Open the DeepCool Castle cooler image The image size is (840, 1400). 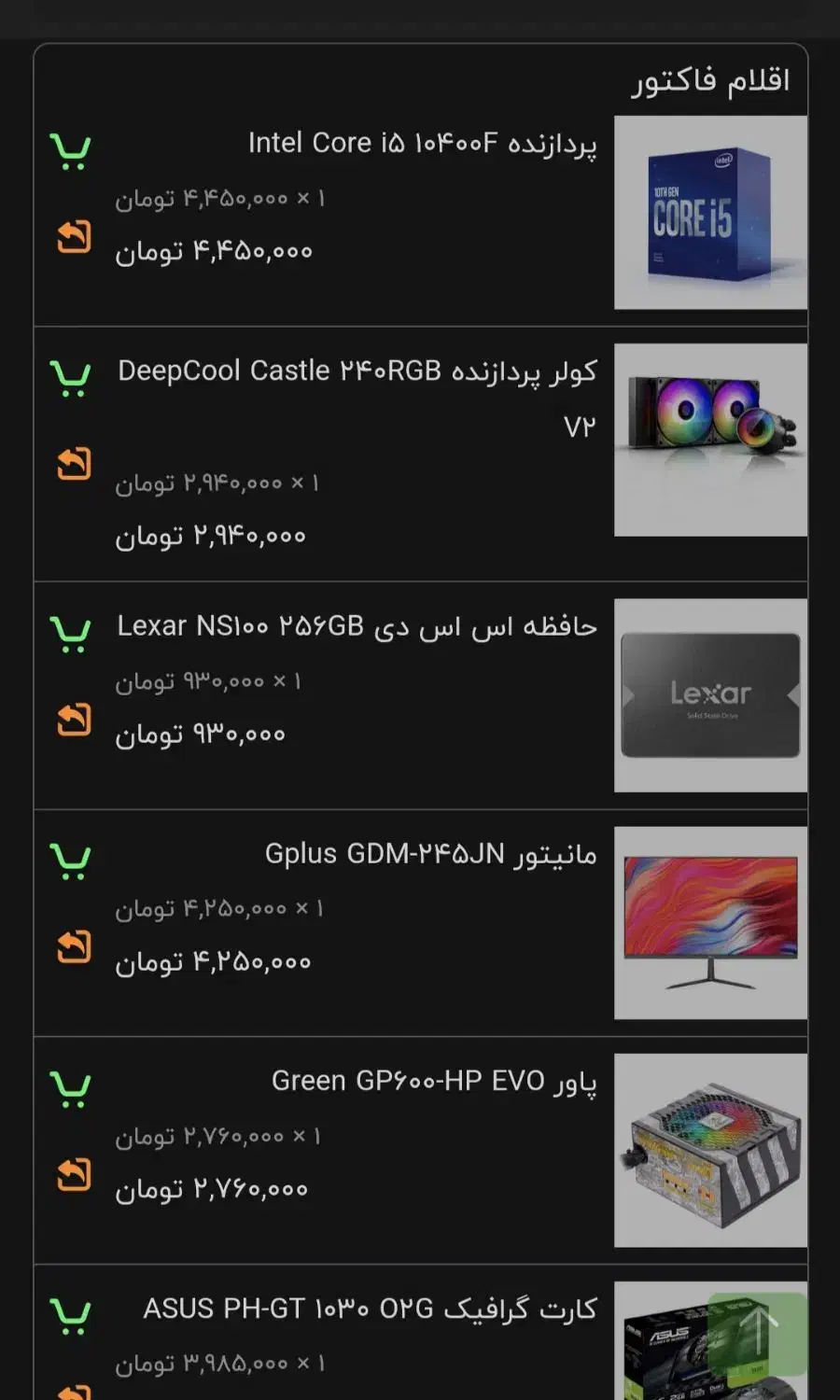710,440
